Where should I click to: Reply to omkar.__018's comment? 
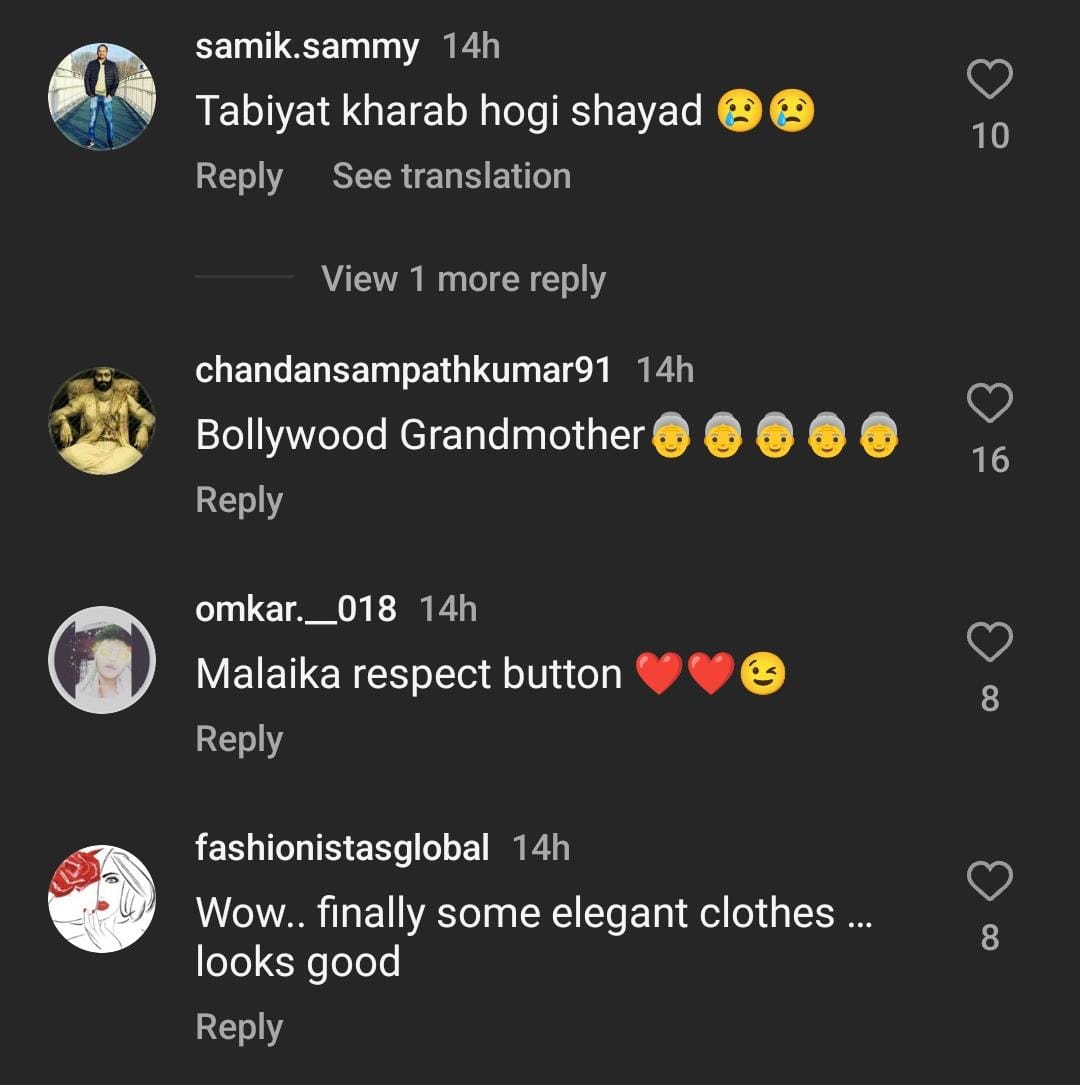pos(239,739)
